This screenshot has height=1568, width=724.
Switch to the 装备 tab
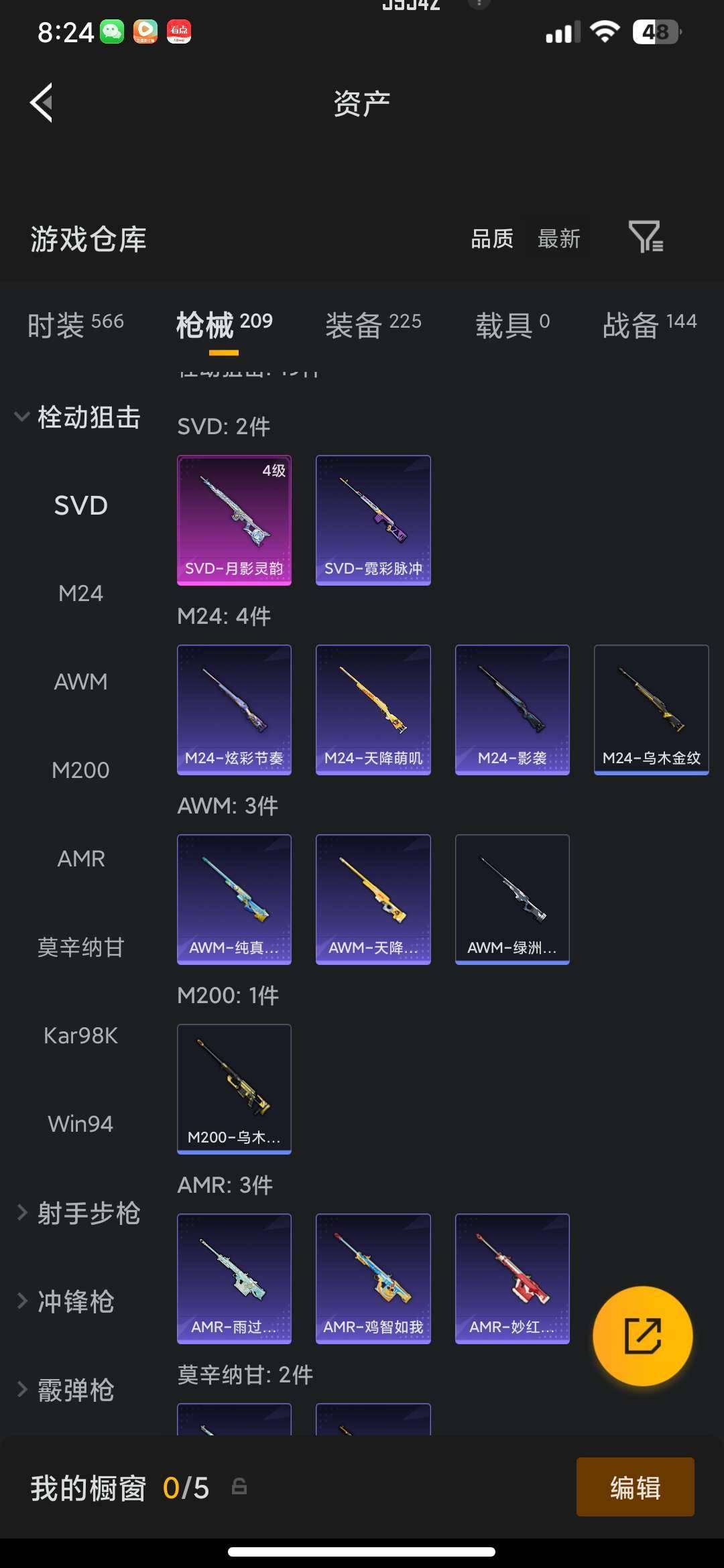373,325
